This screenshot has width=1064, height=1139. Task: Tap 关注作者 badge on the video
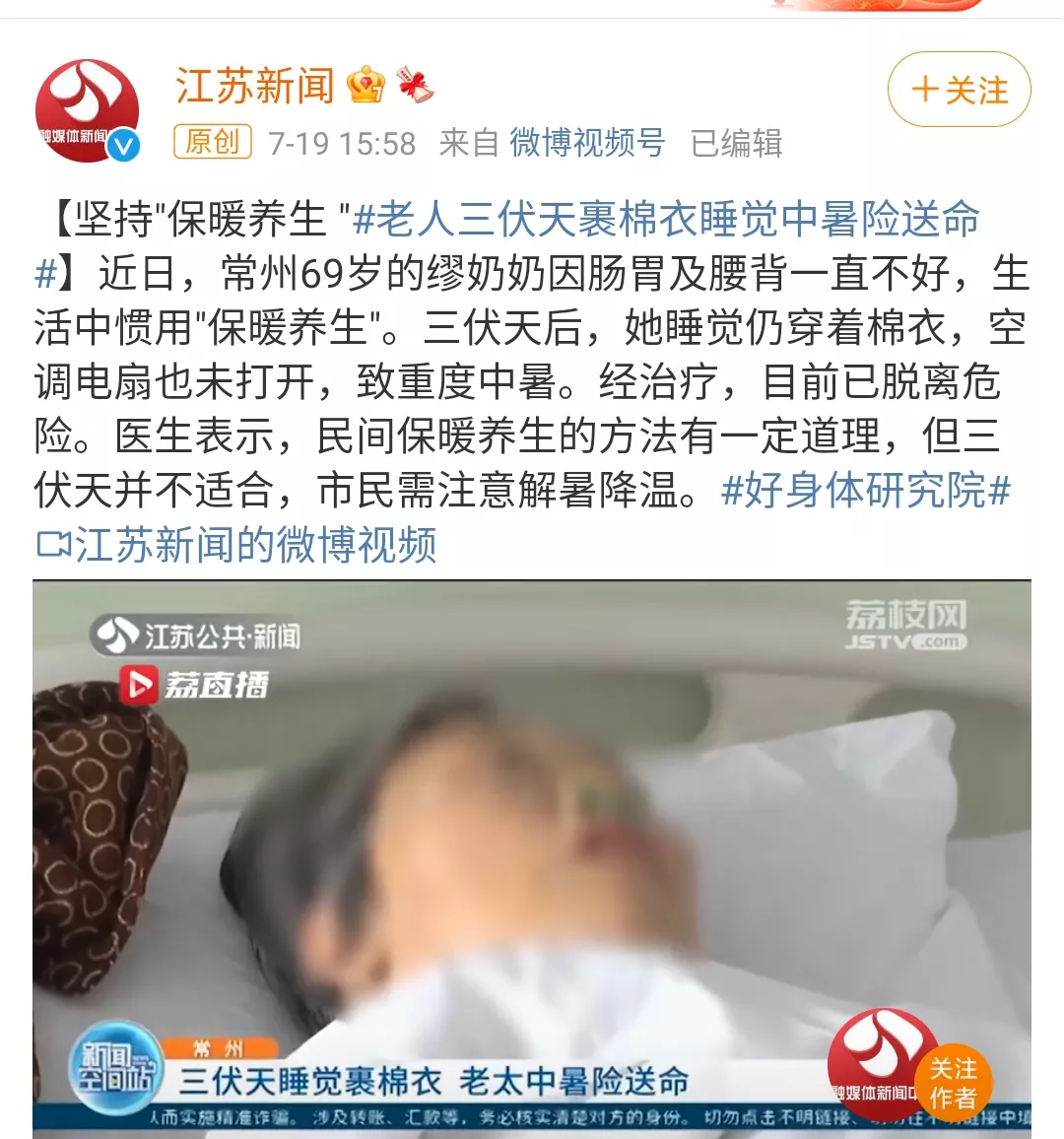click(x=952, y=1082)
